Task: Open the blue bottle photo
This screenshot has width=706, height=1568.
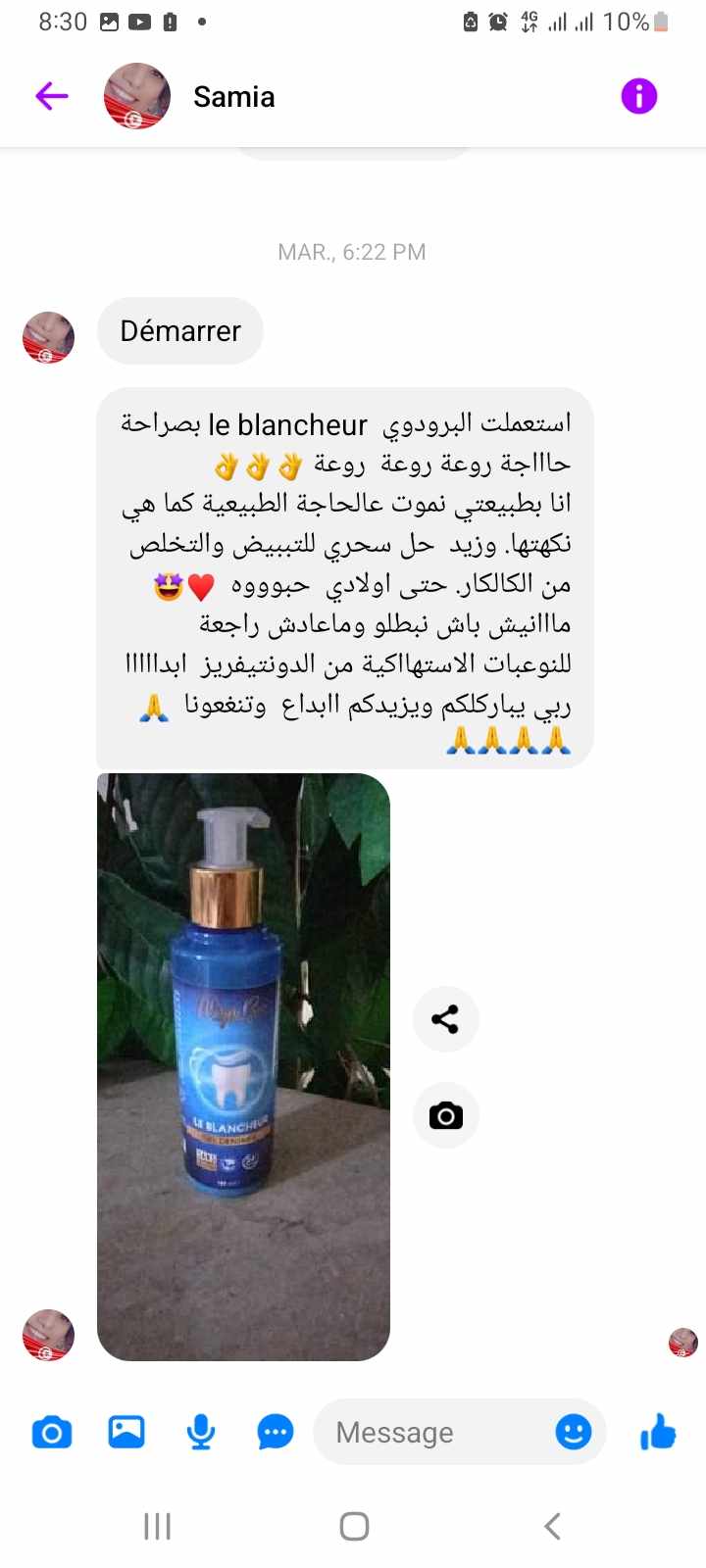Action: pos(243,1066)
